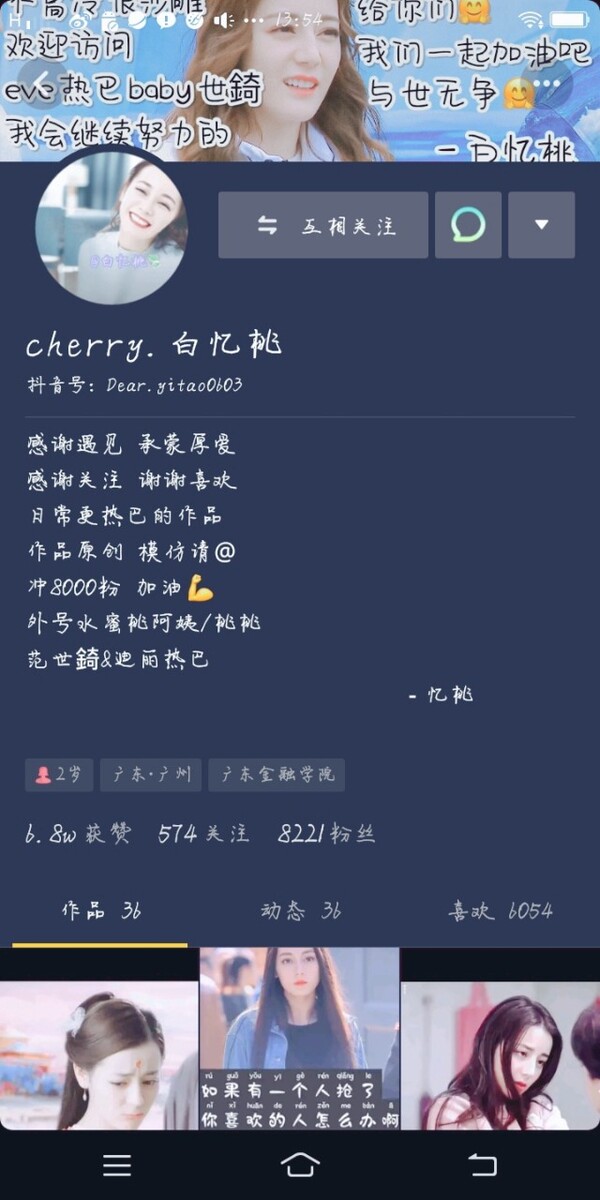Image resolution: width=600 pixels, height=1200 pixels.
Task: Open the video captioned 如果有一个人抢了
Action: click(300, 1040)
